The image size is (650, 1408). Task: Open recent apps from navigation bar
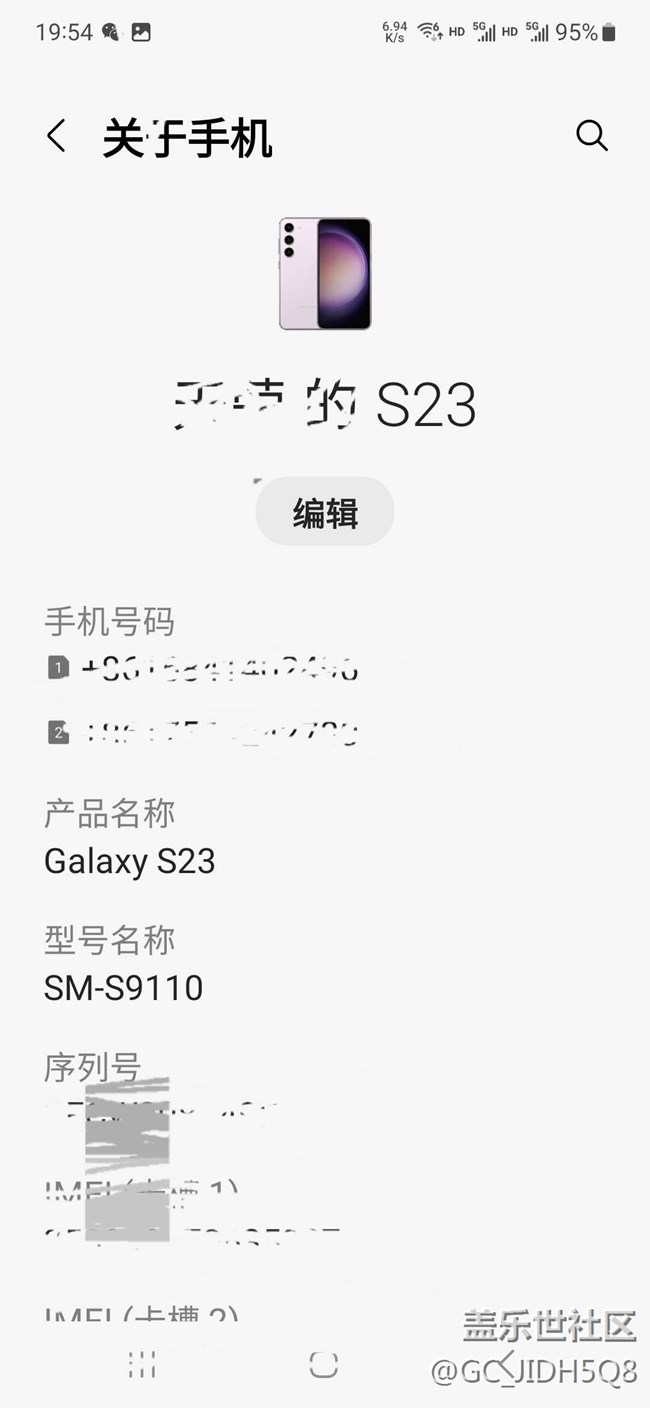point(142,1364)
